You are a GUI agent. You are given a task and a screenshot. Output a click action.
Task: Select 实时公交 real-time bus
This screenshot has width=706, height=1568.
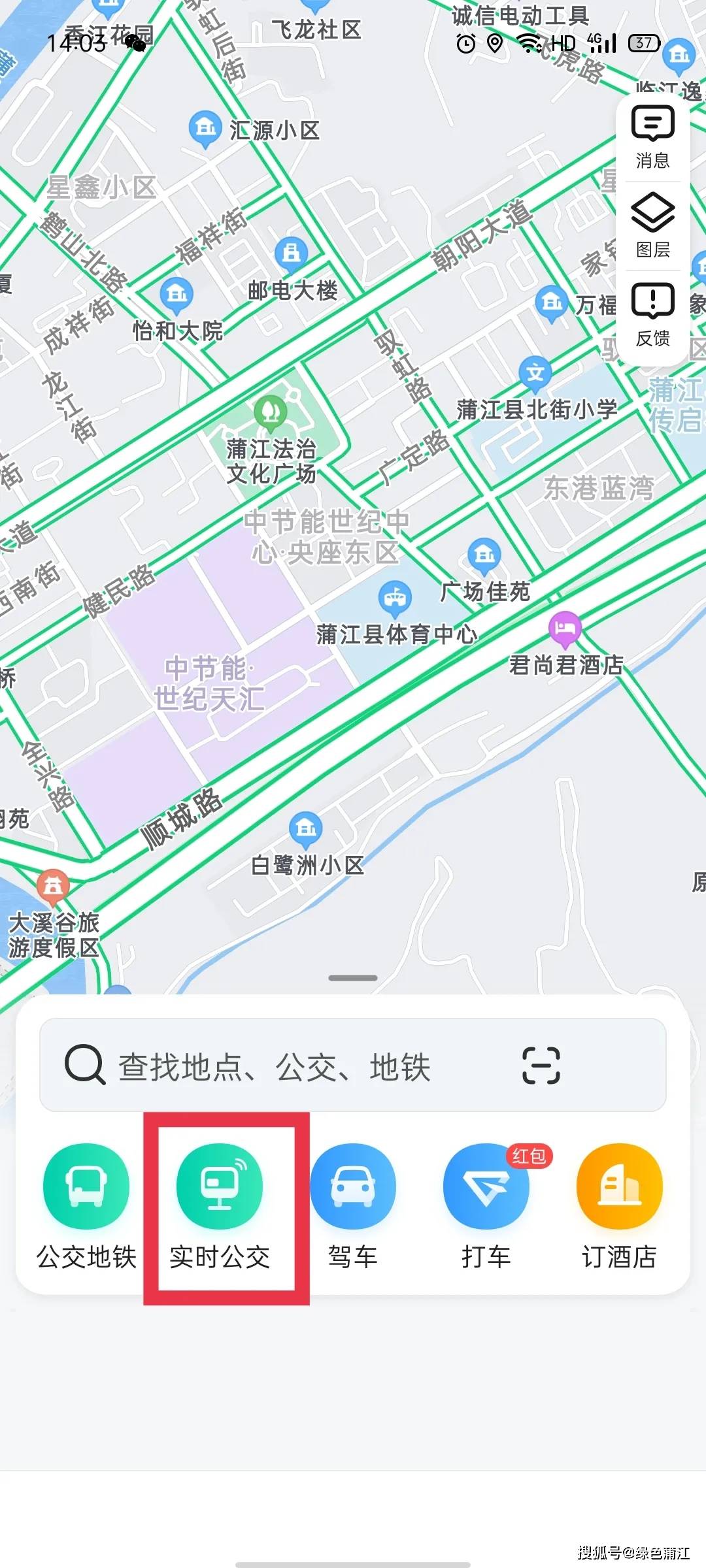click(220, 1206)
